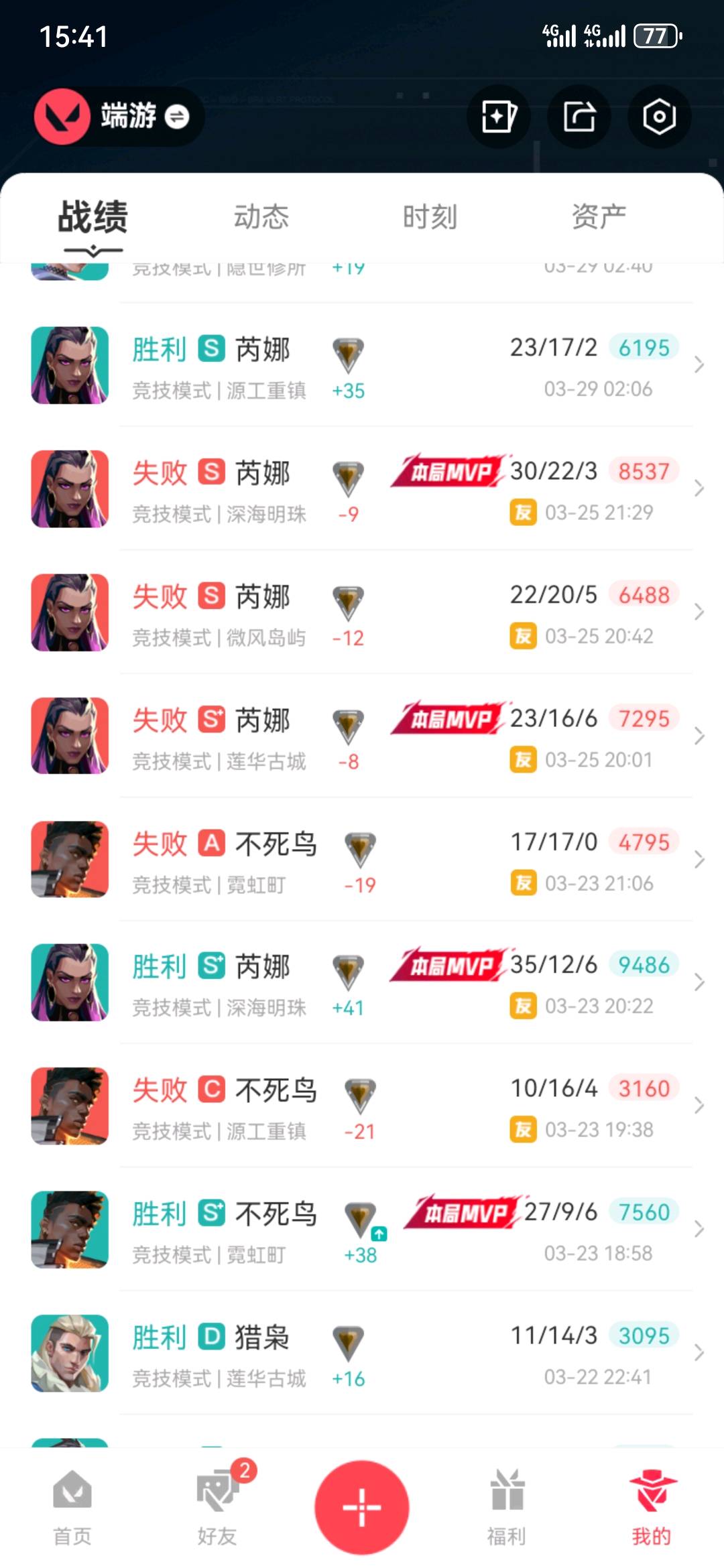The image size is (724, 1568).
Task: Open the 35/12/6 MVP victory match
Action: (x=362, y=983)
